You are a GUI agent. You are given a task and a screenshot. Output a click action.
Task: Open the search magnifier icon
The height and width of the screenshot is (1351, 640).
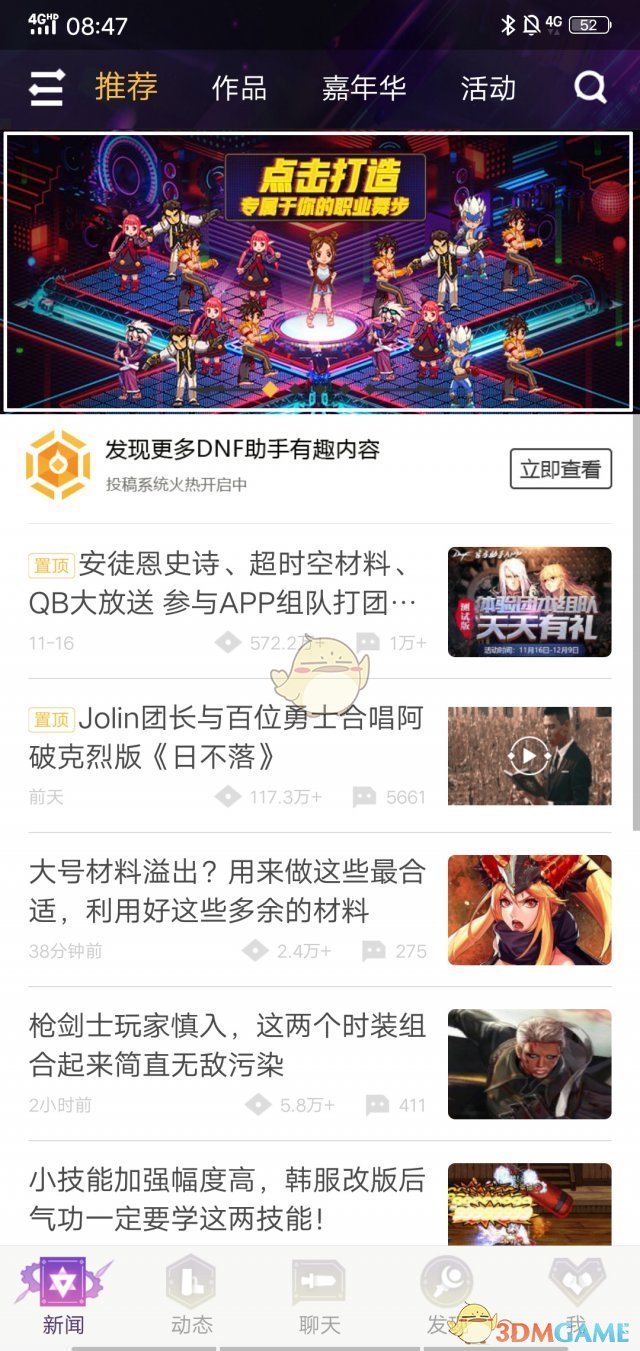590,88
